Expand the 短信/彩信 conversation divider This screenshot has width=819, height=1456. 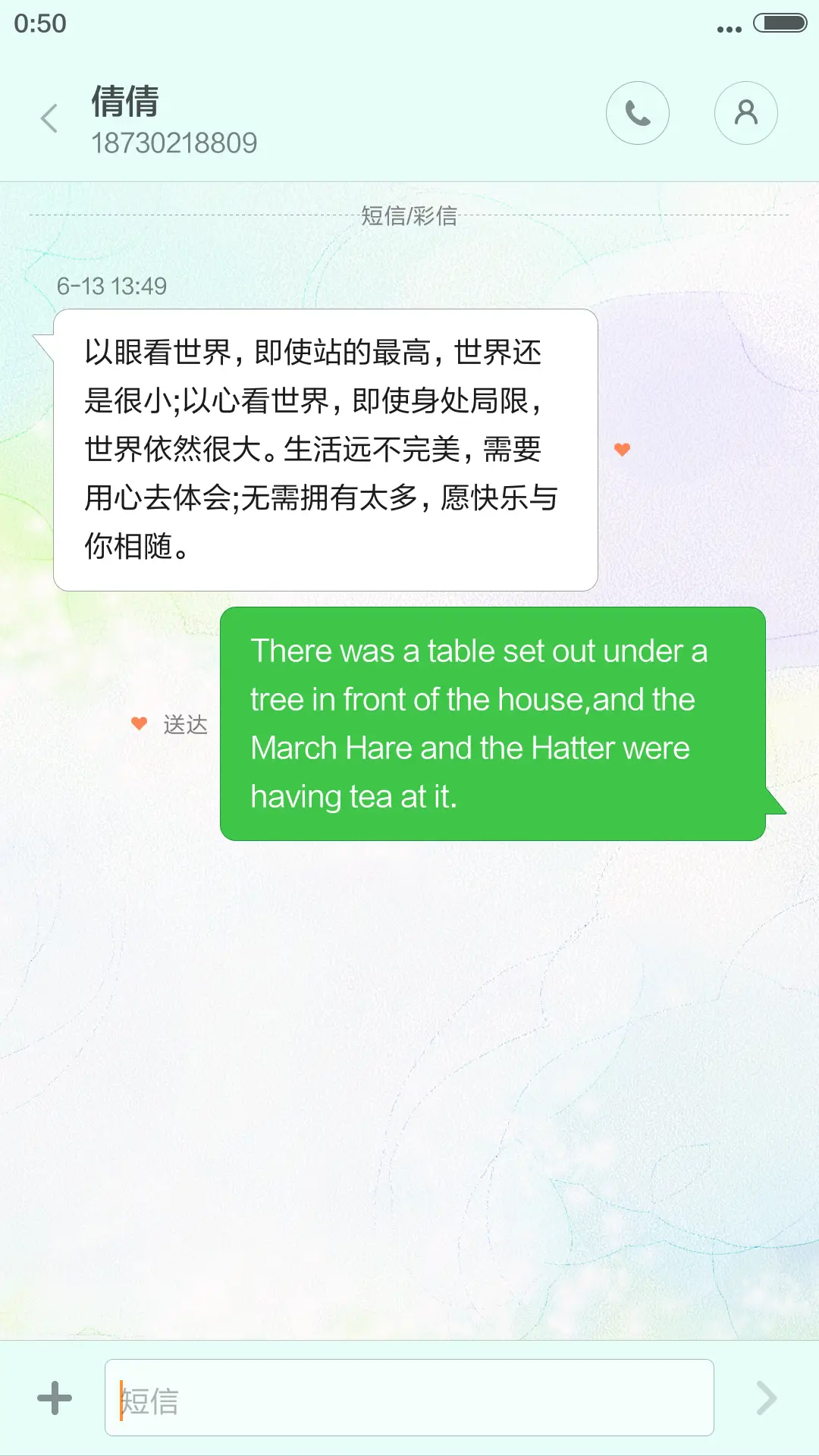[x=409, y=216]
